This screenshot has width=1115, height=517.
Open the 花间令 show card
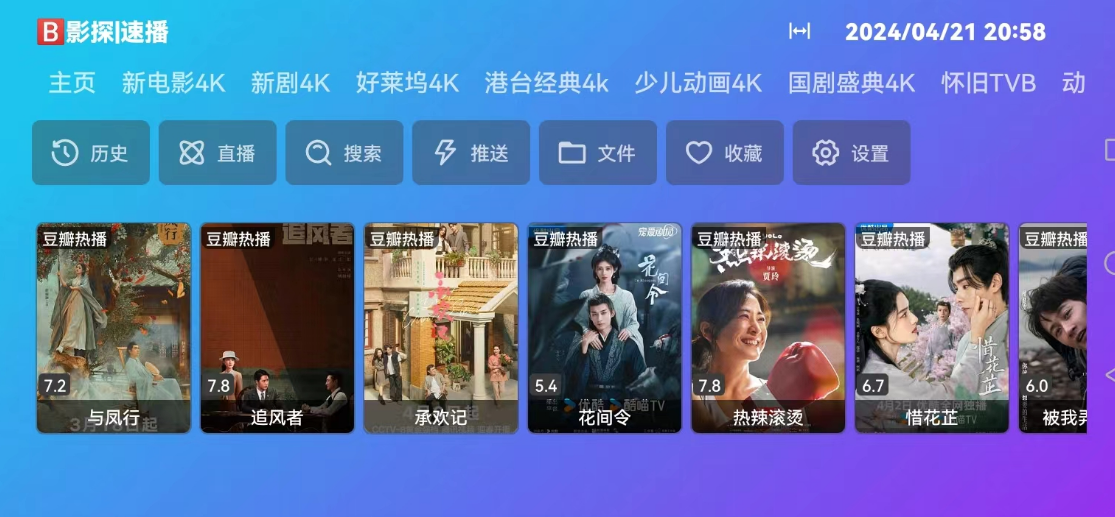(604, 327)
